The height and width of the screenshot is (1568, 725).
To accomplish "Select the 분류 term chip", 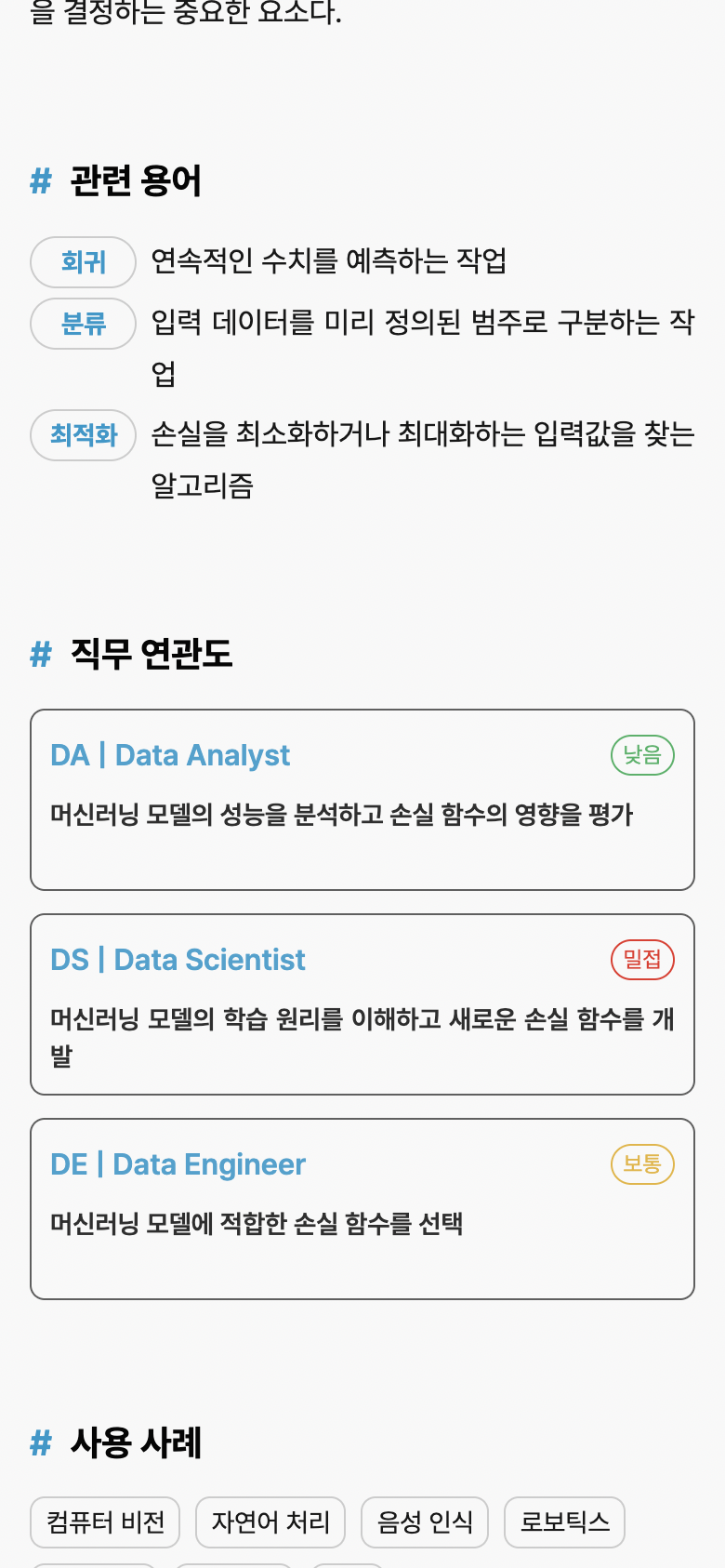I will 84,324.
